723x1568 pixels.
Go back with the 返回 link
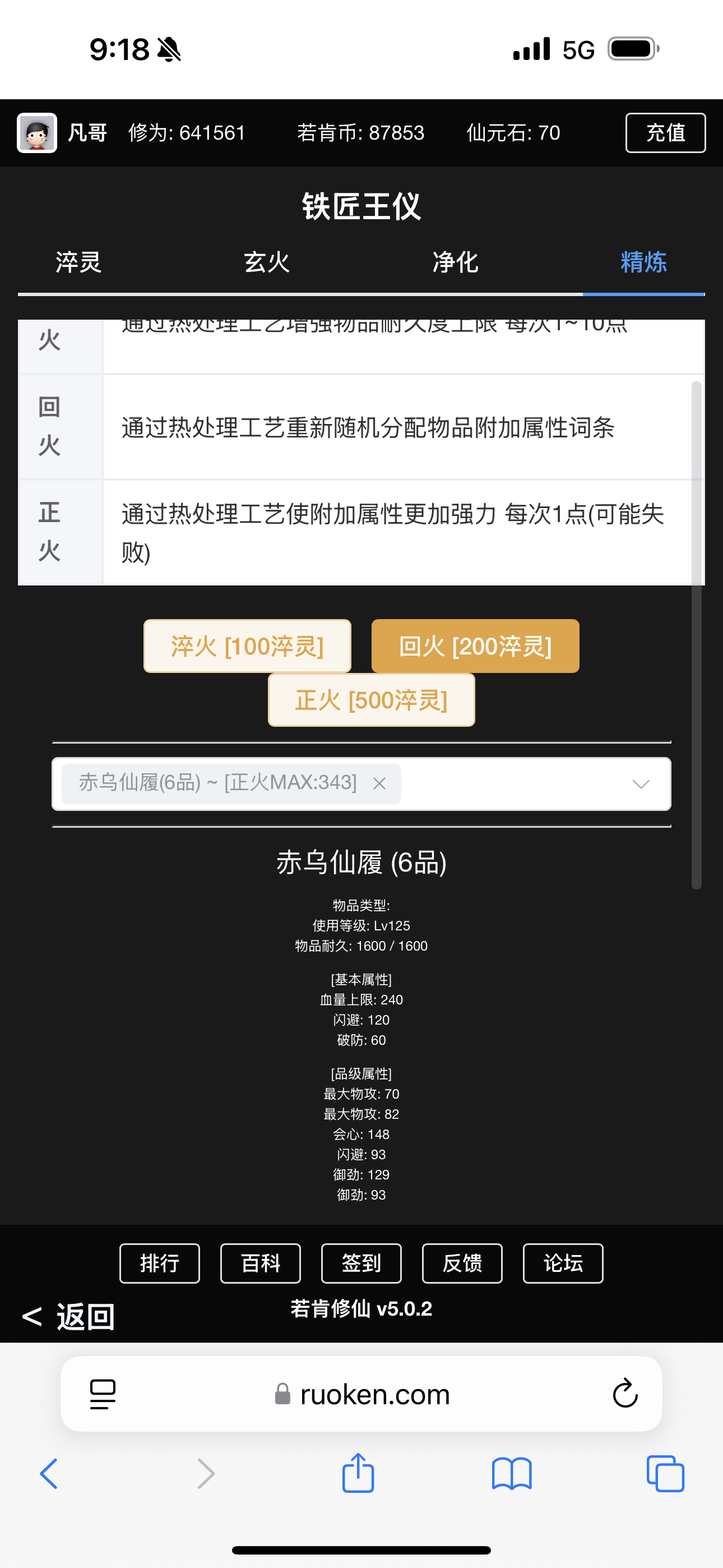(x=68, y=1317)
